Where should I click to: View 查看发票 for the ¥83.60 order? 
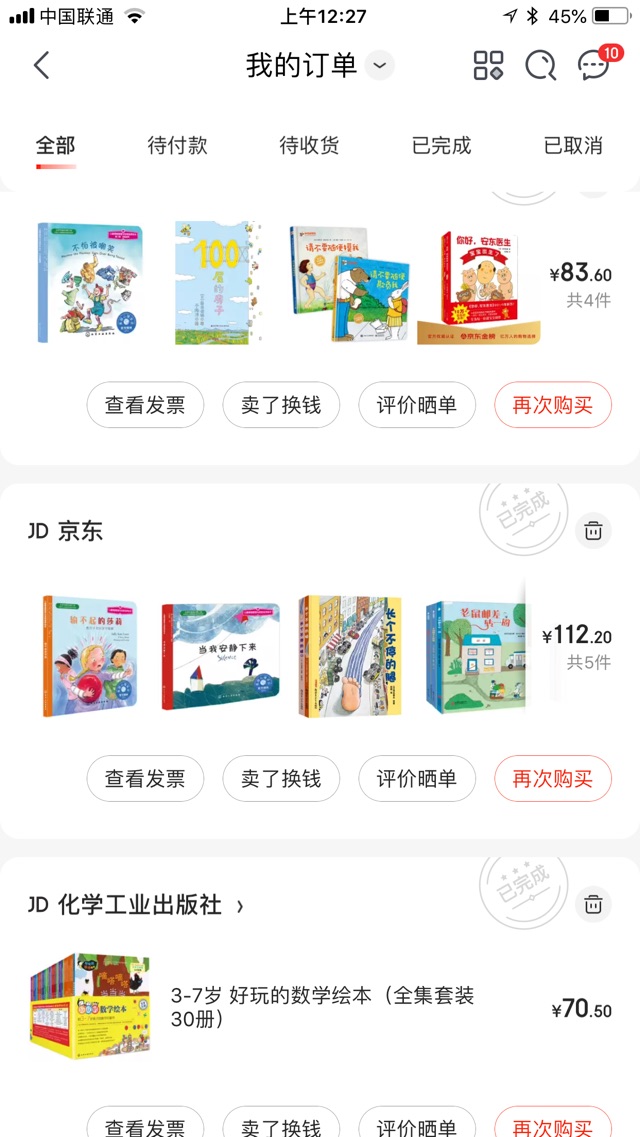click(145, 405)
